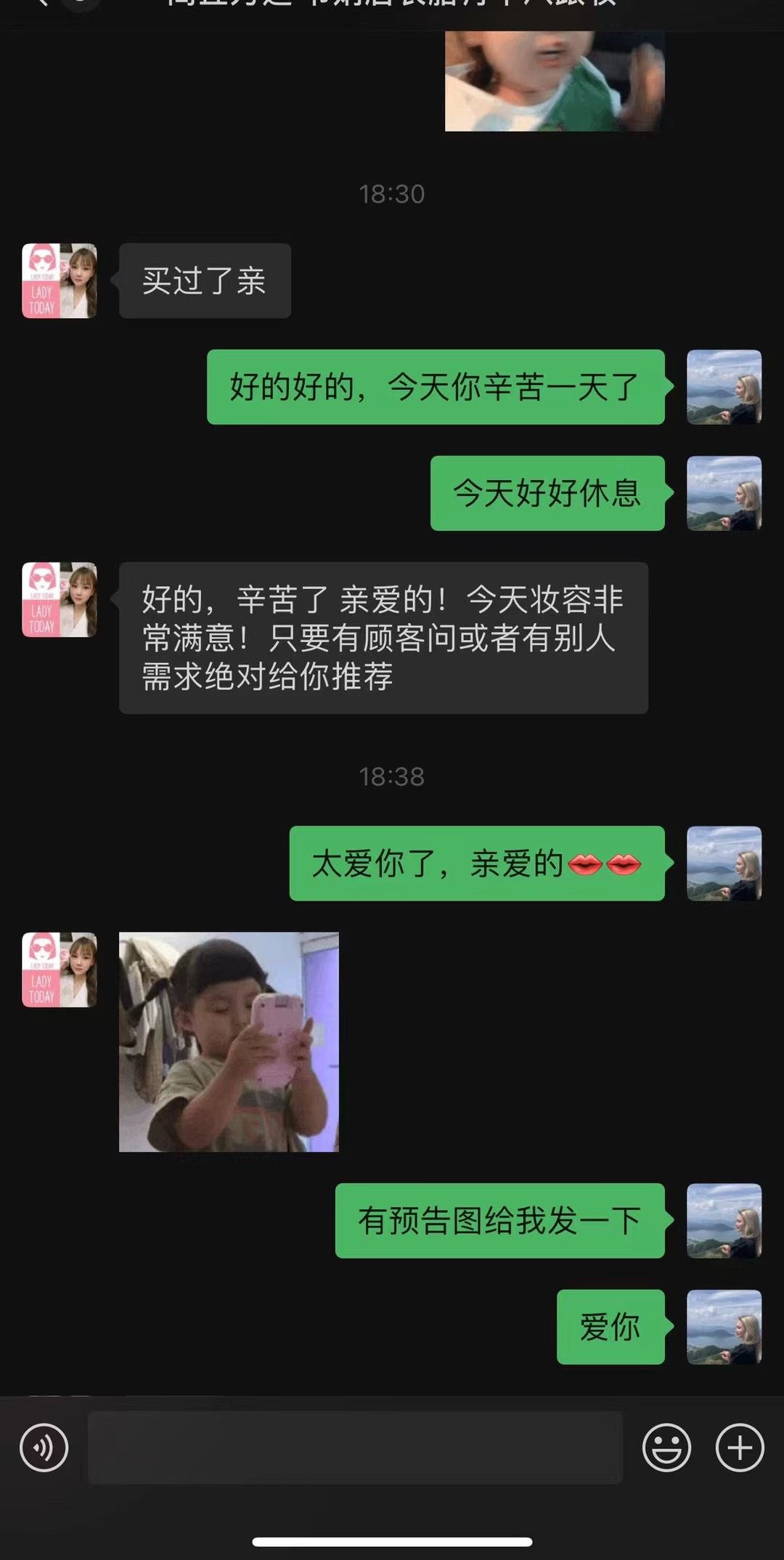Image resolution: width=784 pixels, height=1560 pixels.
Task: Switch to voice message input
Action: click(x=44, y=1447)
